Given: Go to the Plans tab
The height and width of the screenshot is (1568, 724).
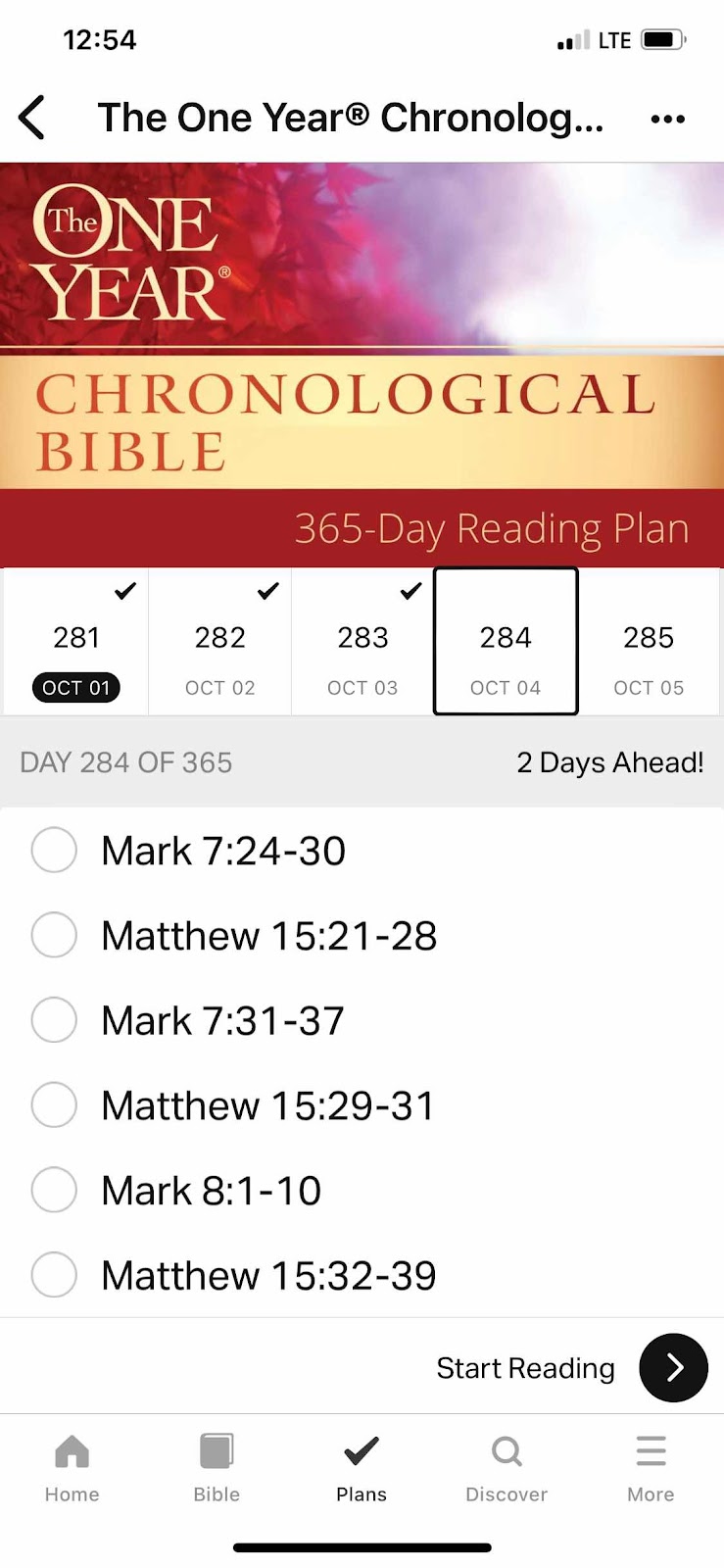Looking at the screenshot, I should pos(362,1467).
